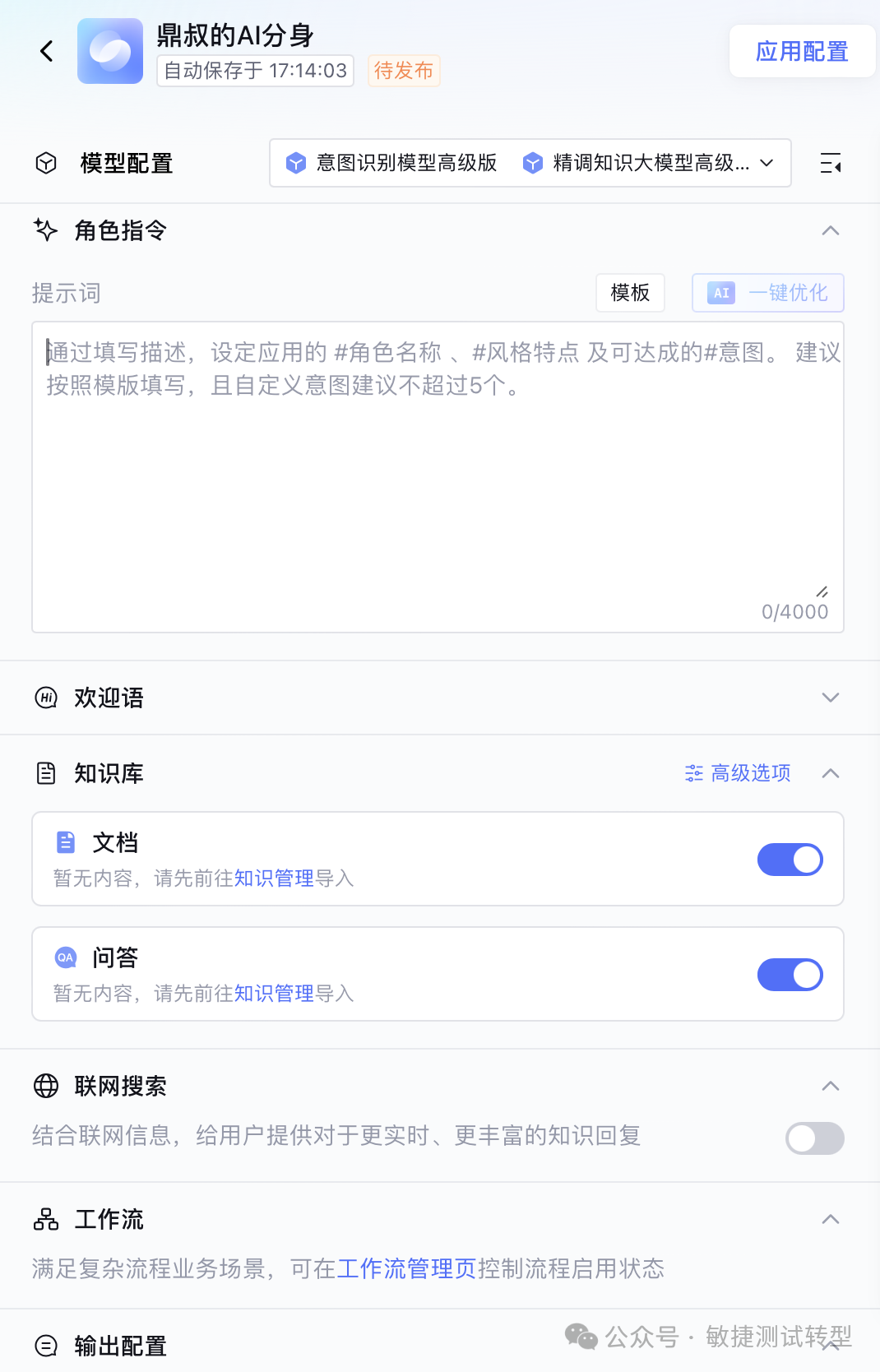880x1372 pixels.
Task: Click the 问答 QA badge icon
Action: [66, 957]
